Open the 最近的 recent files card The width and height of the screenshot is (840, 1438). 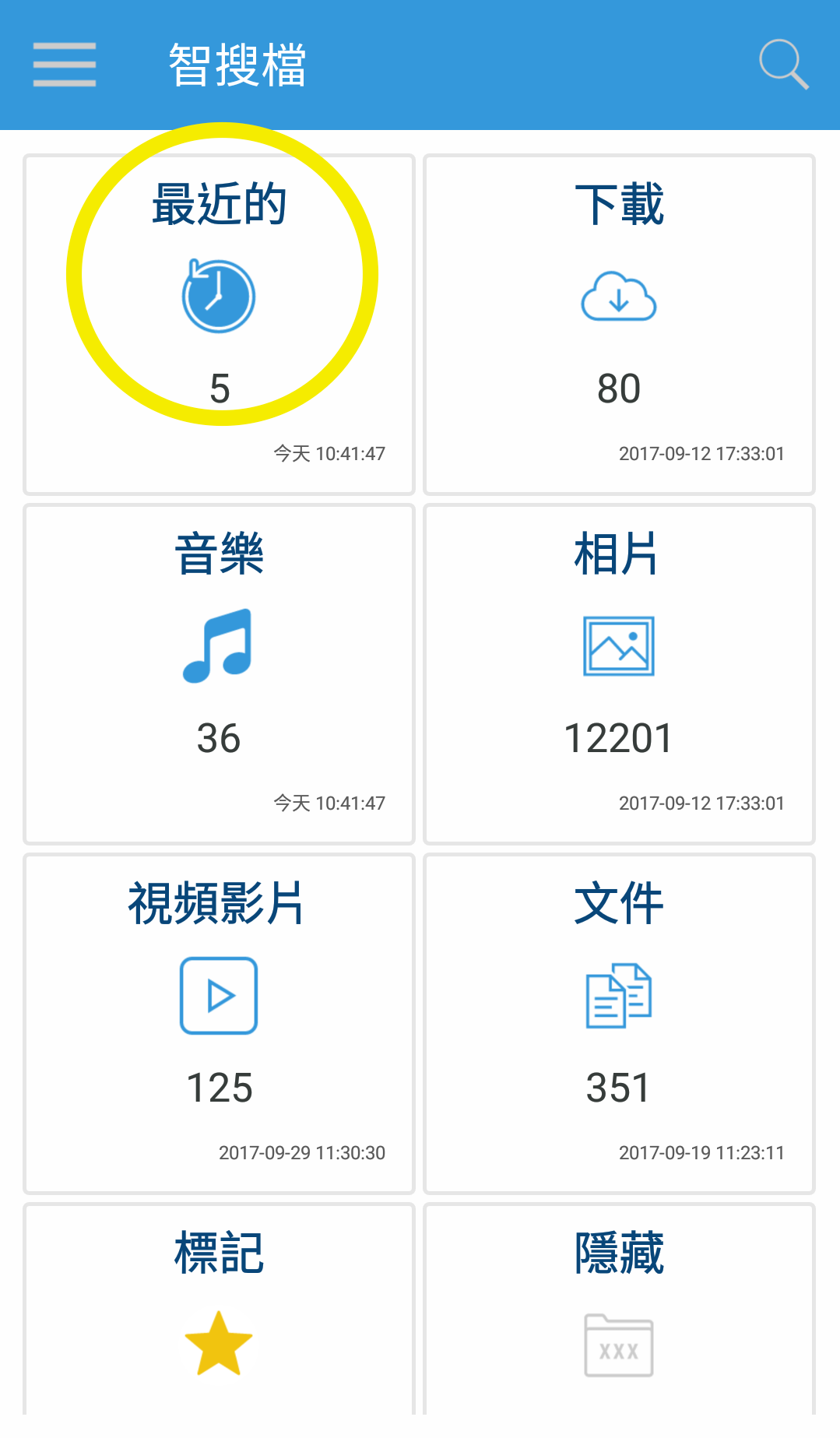[219, 325]
